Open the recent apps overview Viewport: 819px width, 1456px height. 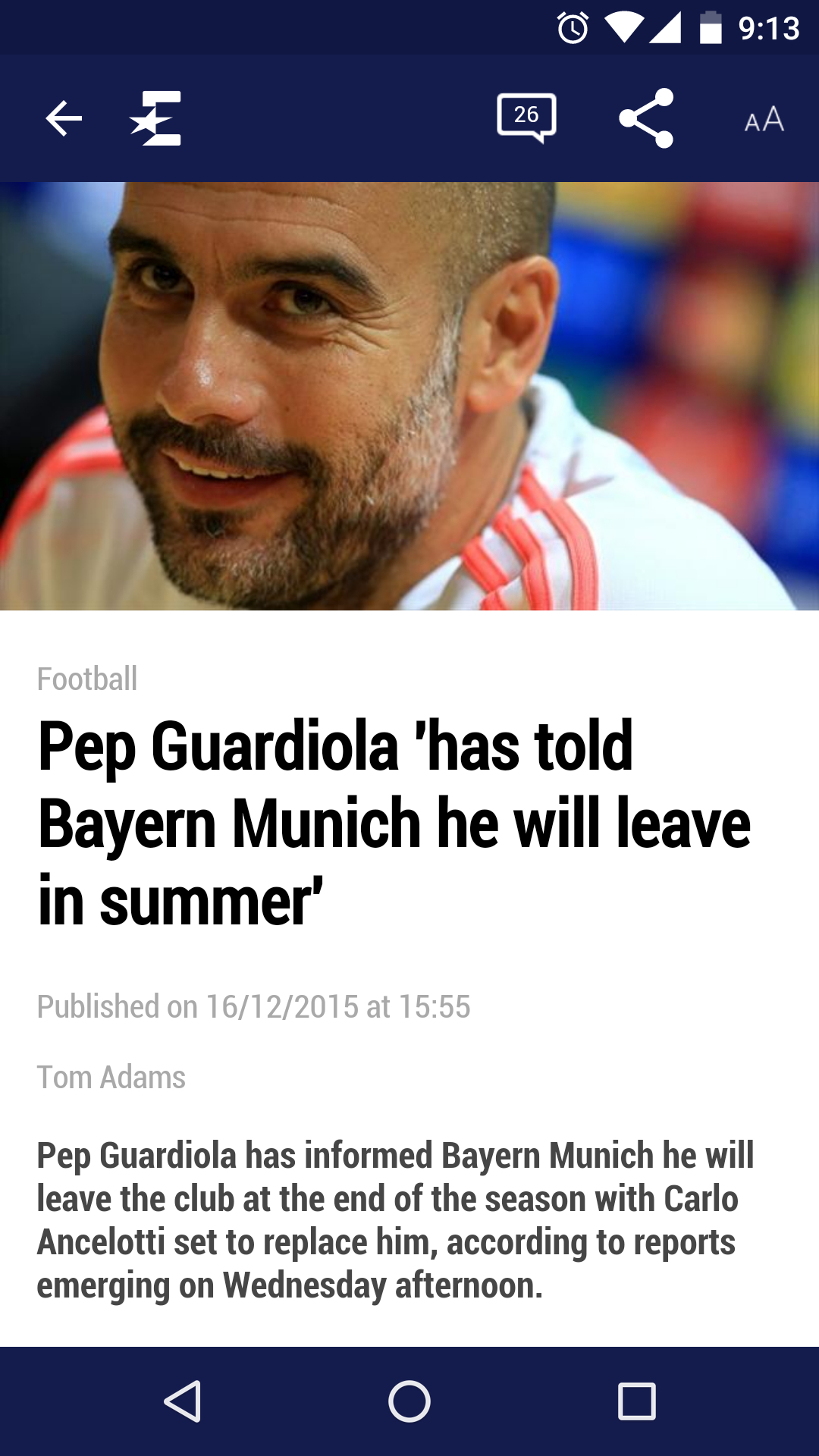point(636,1401)
